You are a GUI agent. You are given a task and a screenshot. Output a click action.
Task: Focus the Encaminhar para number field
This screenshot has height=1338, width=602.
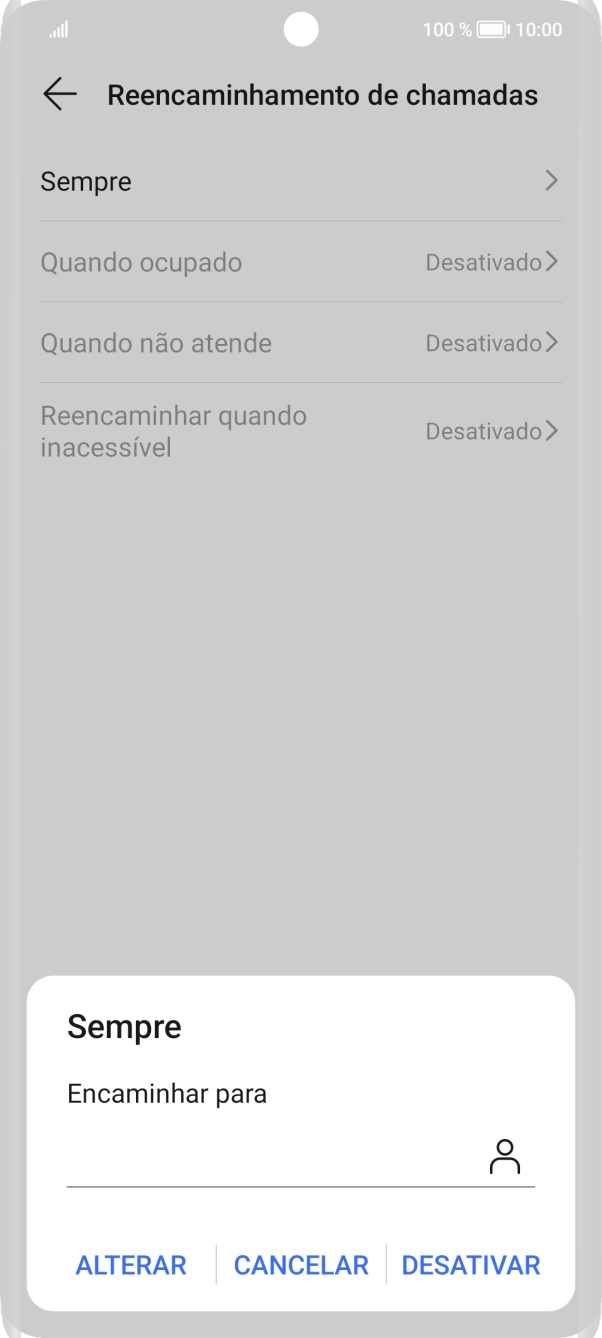[x=270, y=1160]
